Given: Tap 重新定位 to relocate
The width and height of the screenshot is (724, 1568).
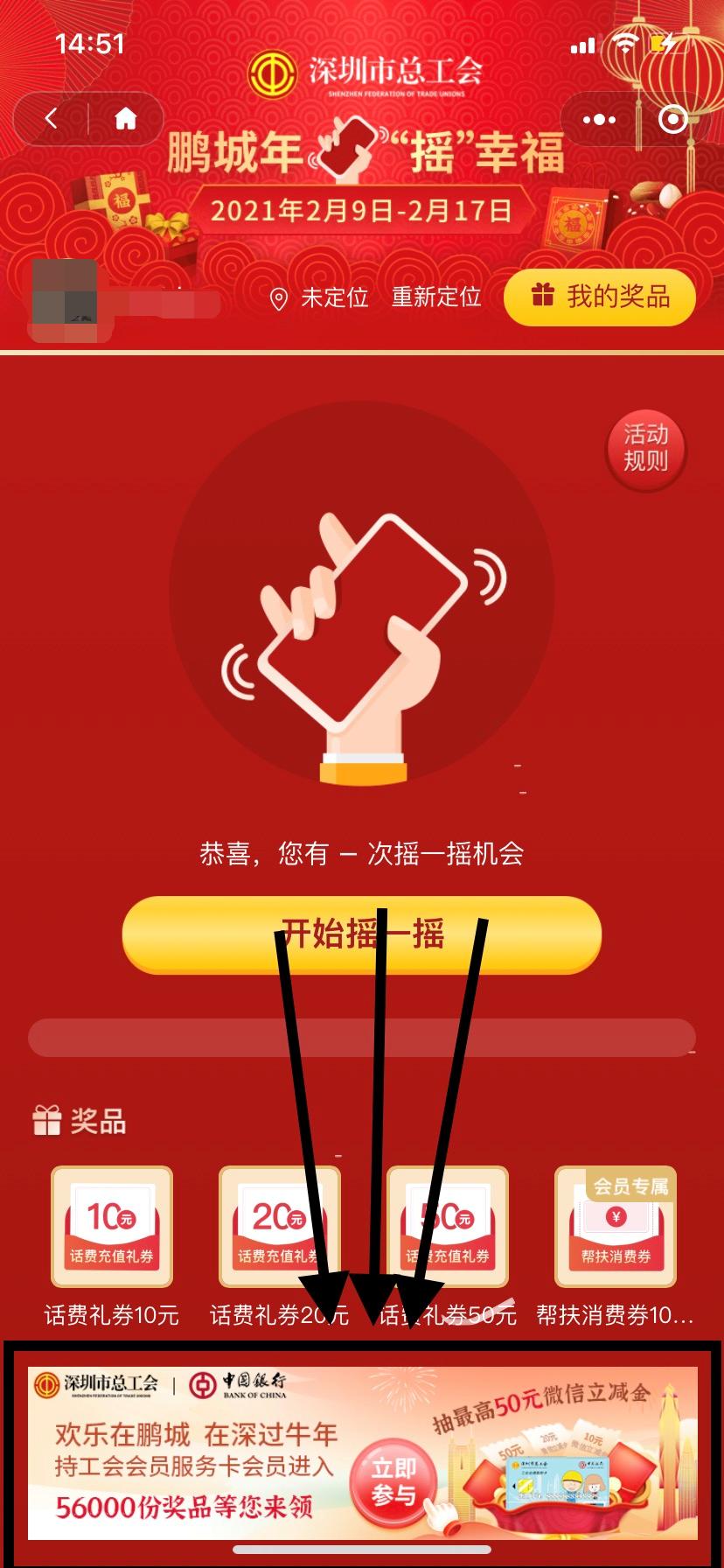Looking at the screenshot, I should point(436,297).
